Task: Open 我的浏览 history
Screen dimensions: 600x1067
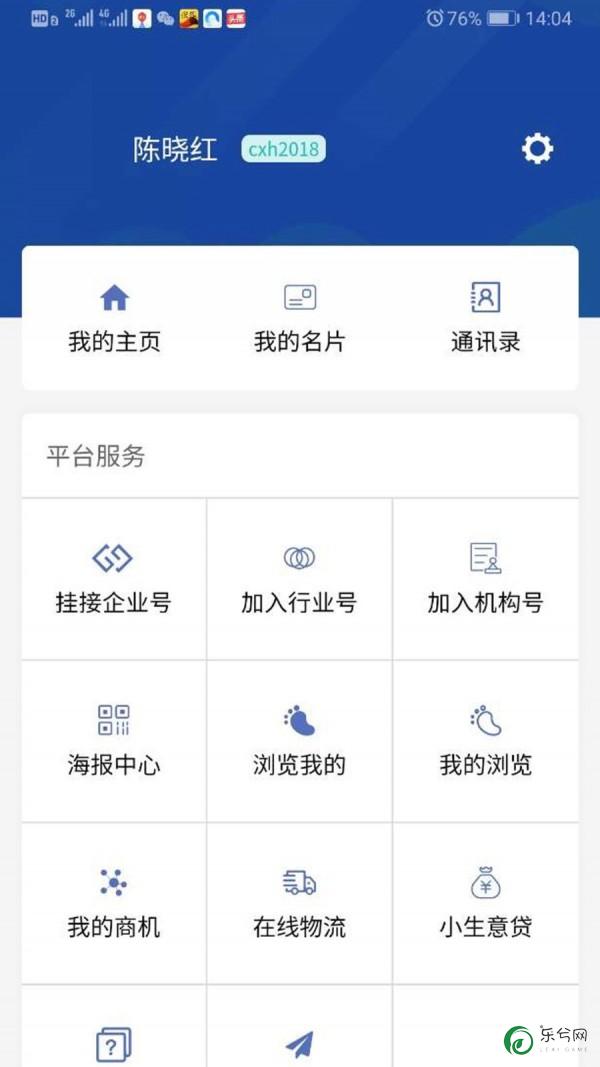Action: click(486, 741)
